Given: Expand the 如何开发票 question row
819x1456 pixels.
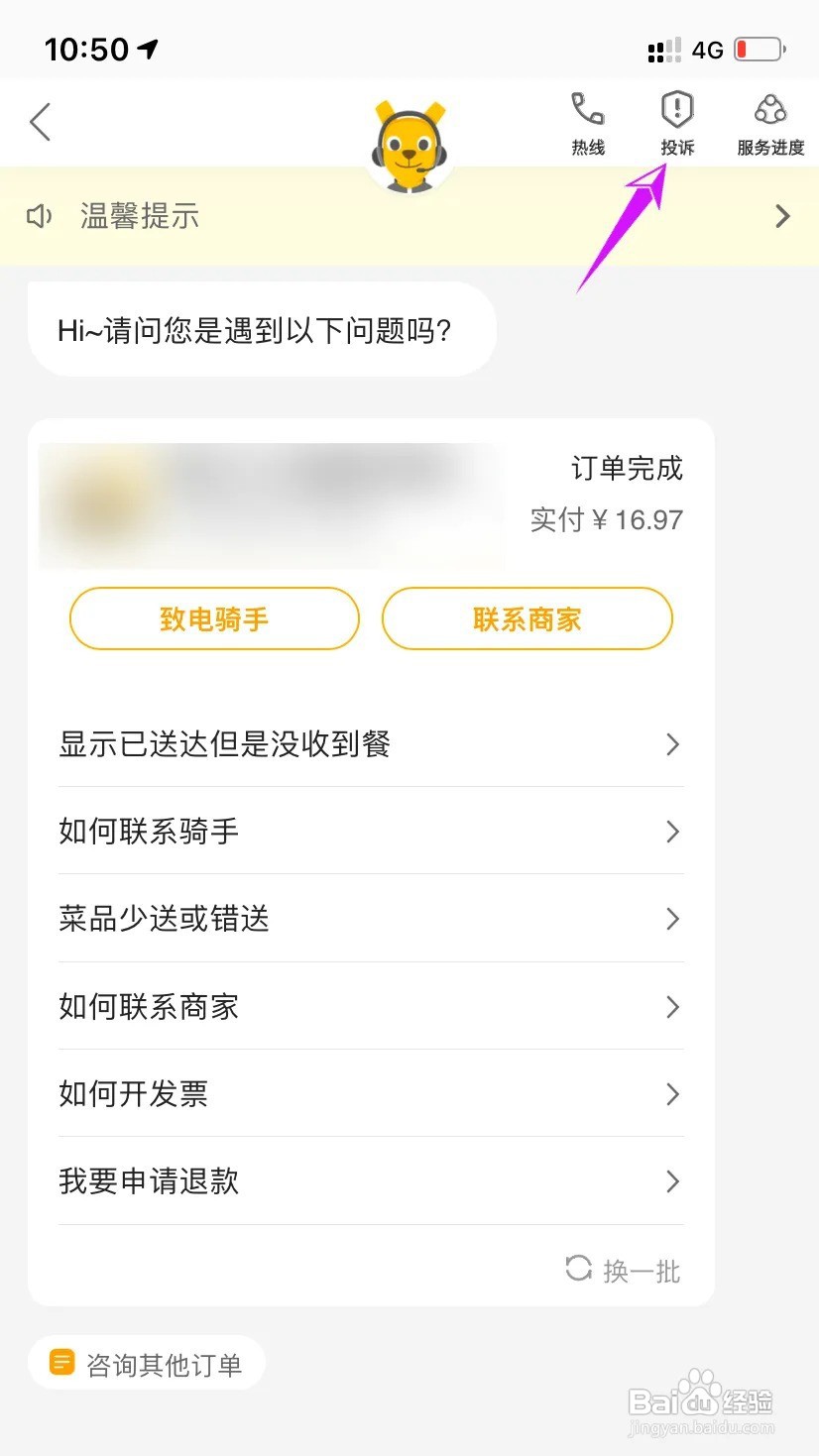Looking at the screenshot, I should coord(371,1094).
